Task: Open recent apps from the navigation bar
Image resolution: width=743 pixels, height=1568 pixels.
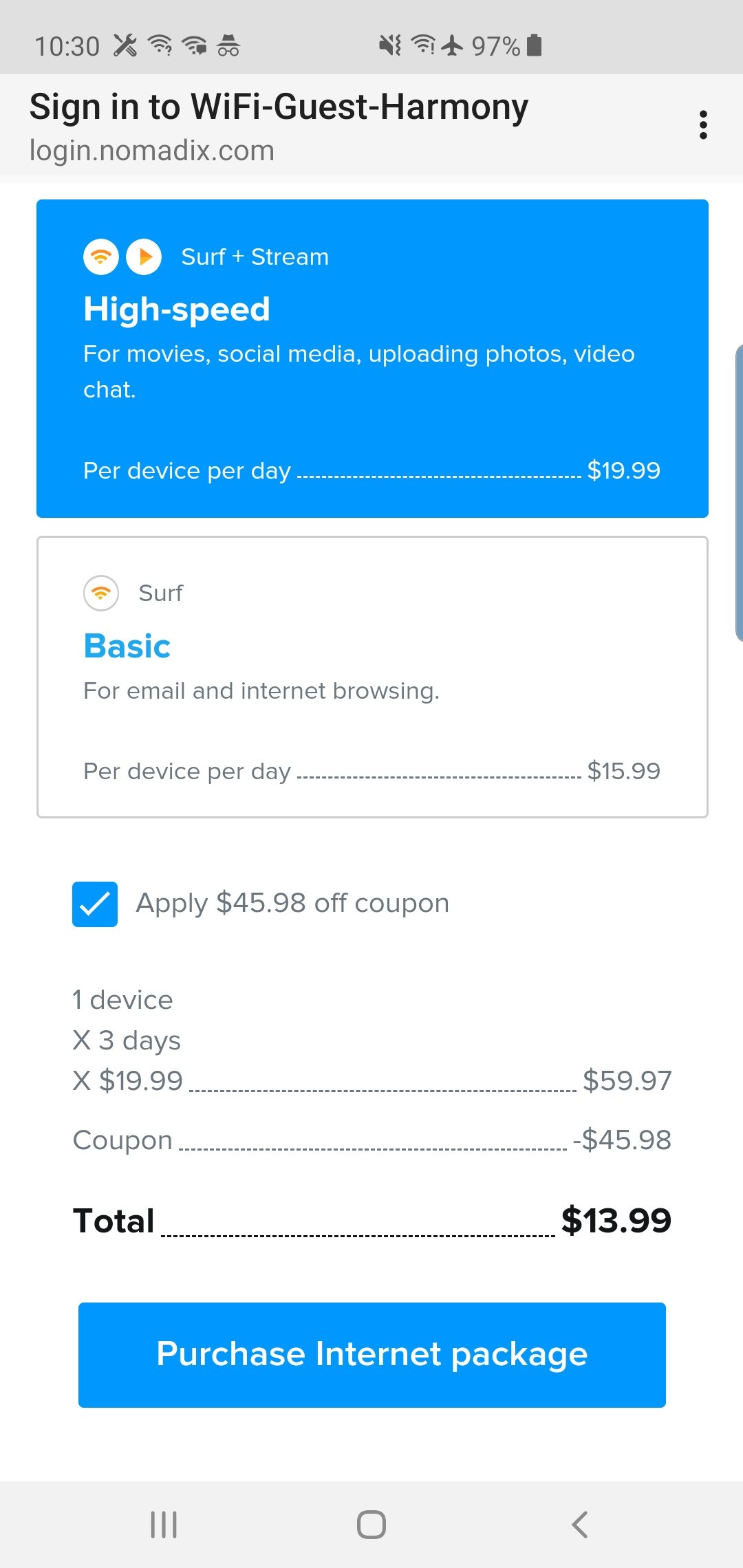Action: [x=164, y=1524]
